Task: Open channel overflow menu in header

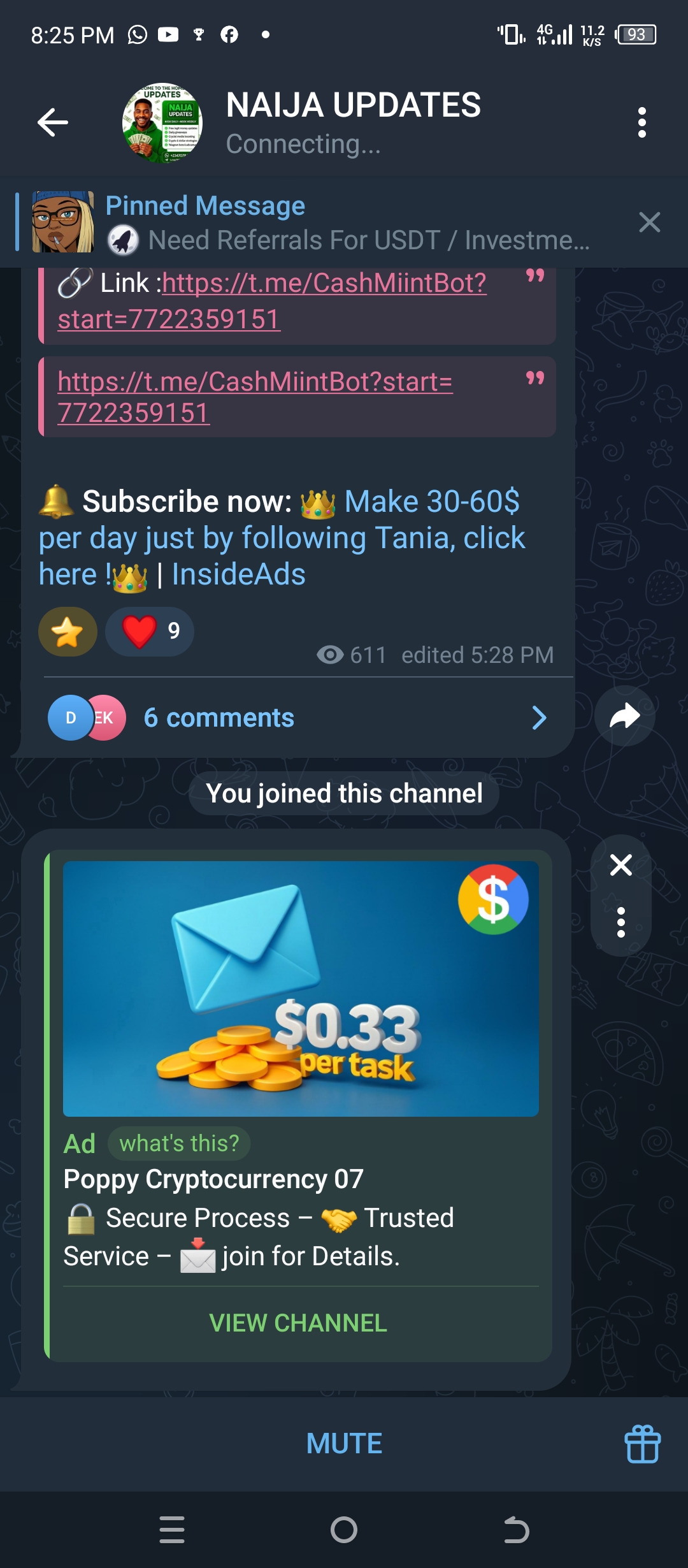Action: coord(641,122)
